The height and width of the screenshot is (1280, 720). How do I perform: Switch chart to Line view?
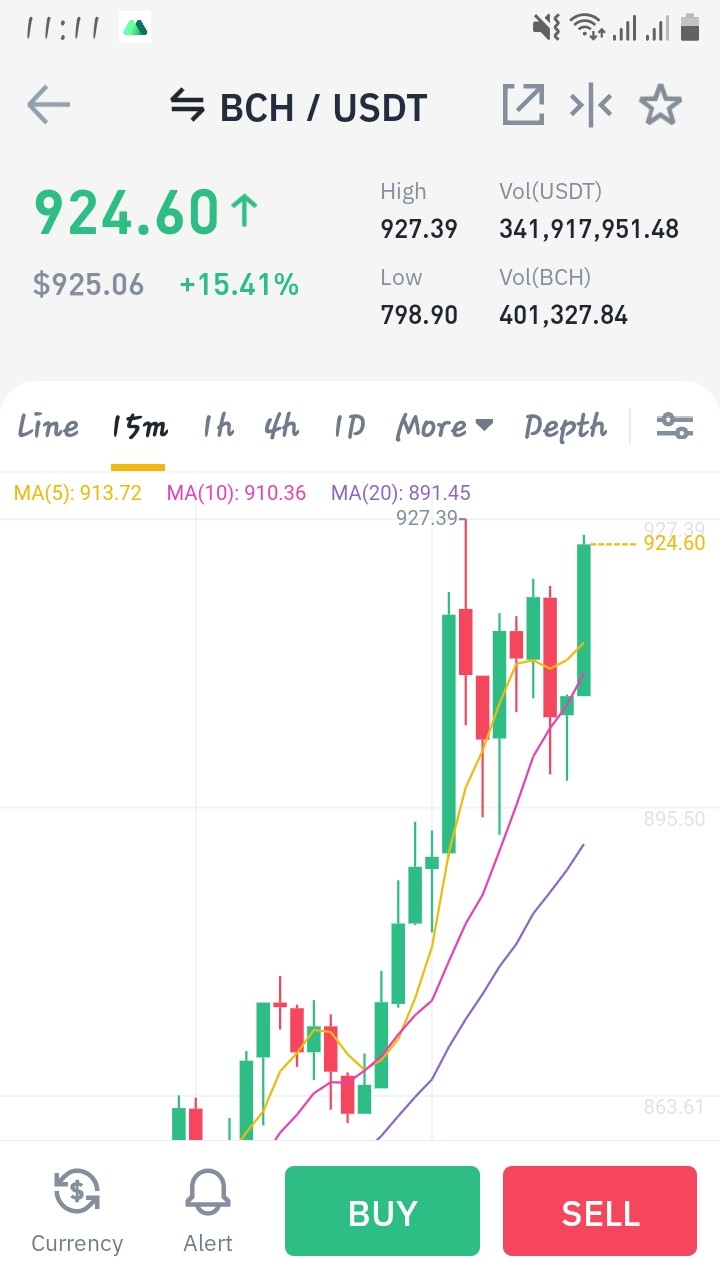[48, 427]
